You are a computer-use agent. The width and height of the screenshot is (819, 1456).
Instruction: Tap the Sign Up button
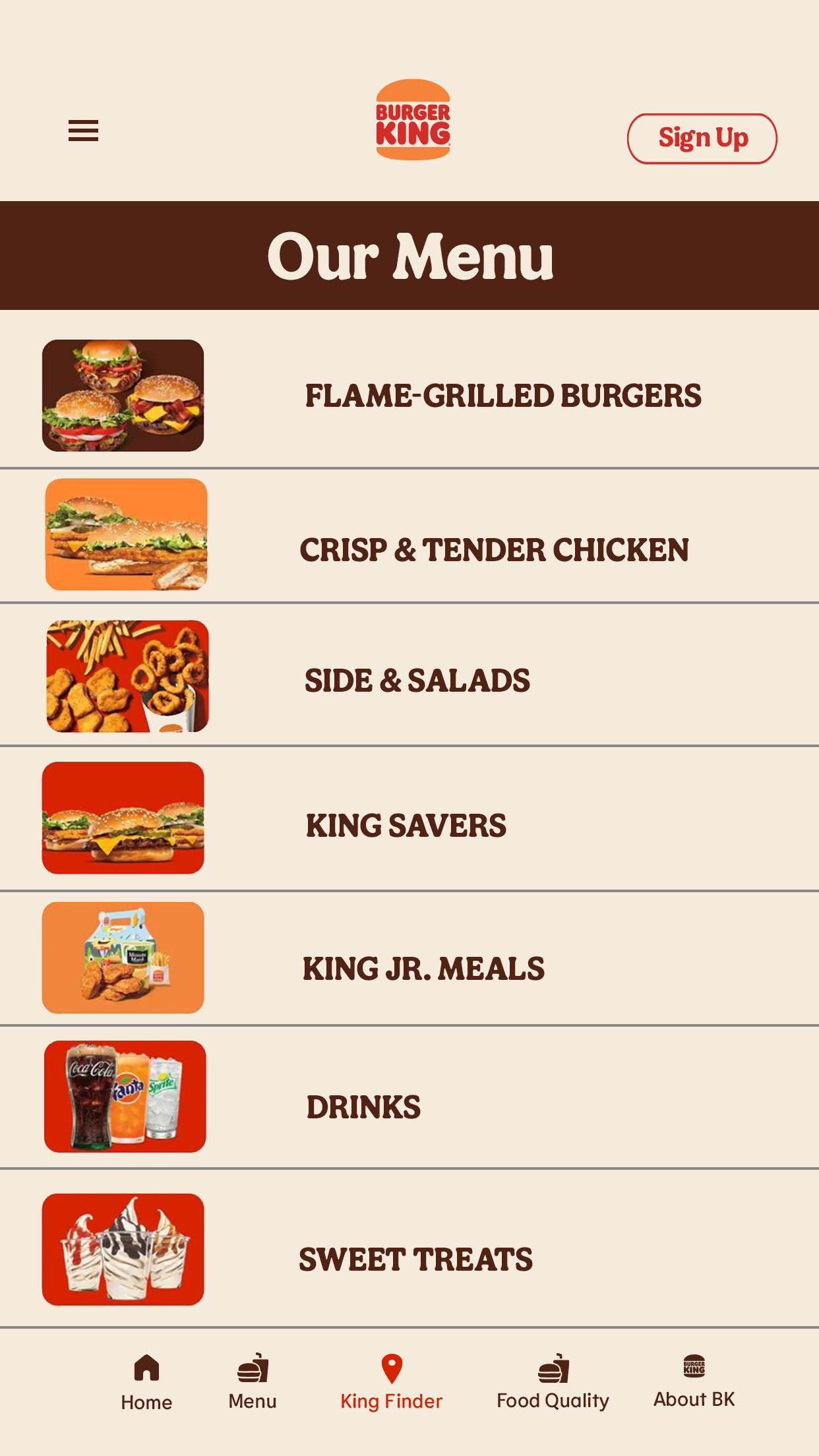702,138
